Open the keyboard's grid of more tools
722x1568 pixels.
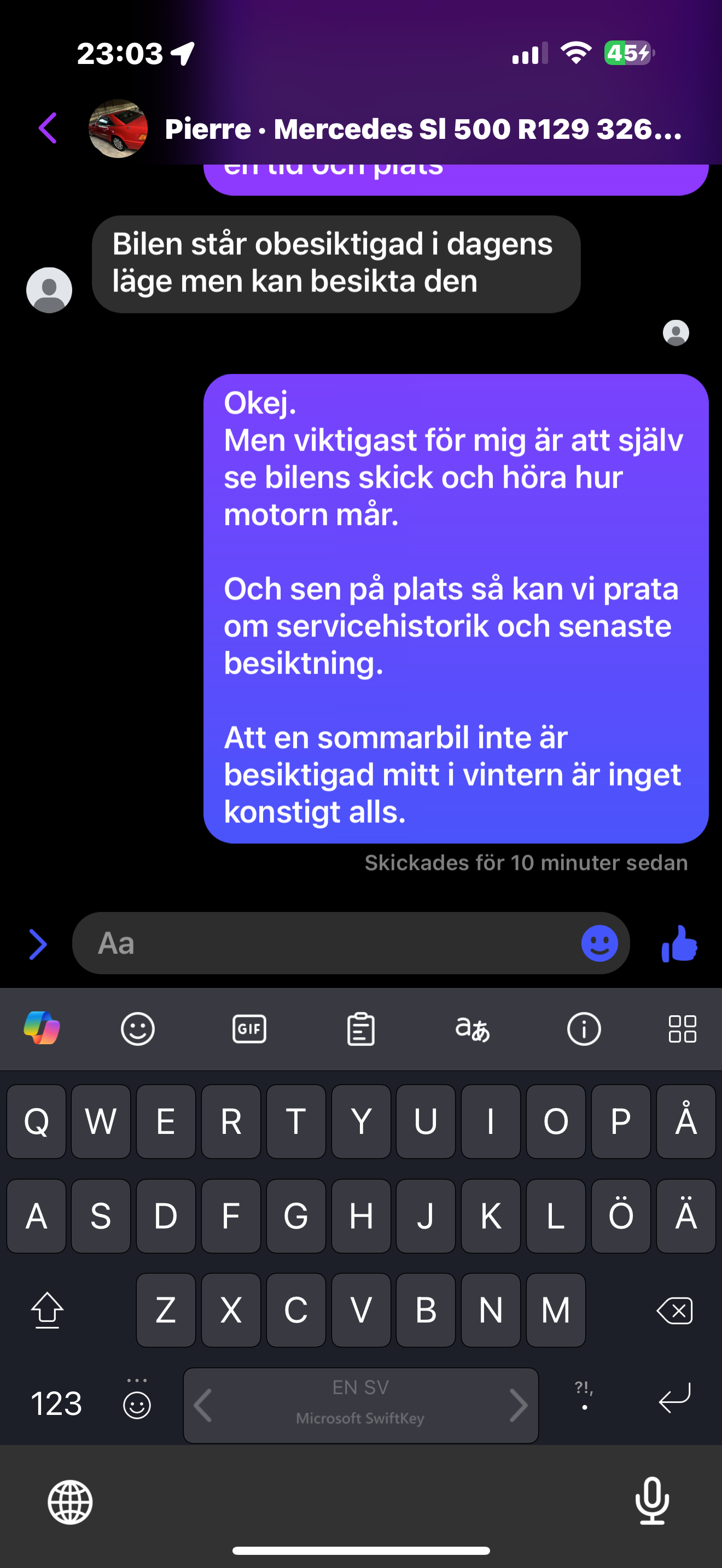coord(683,1029)
